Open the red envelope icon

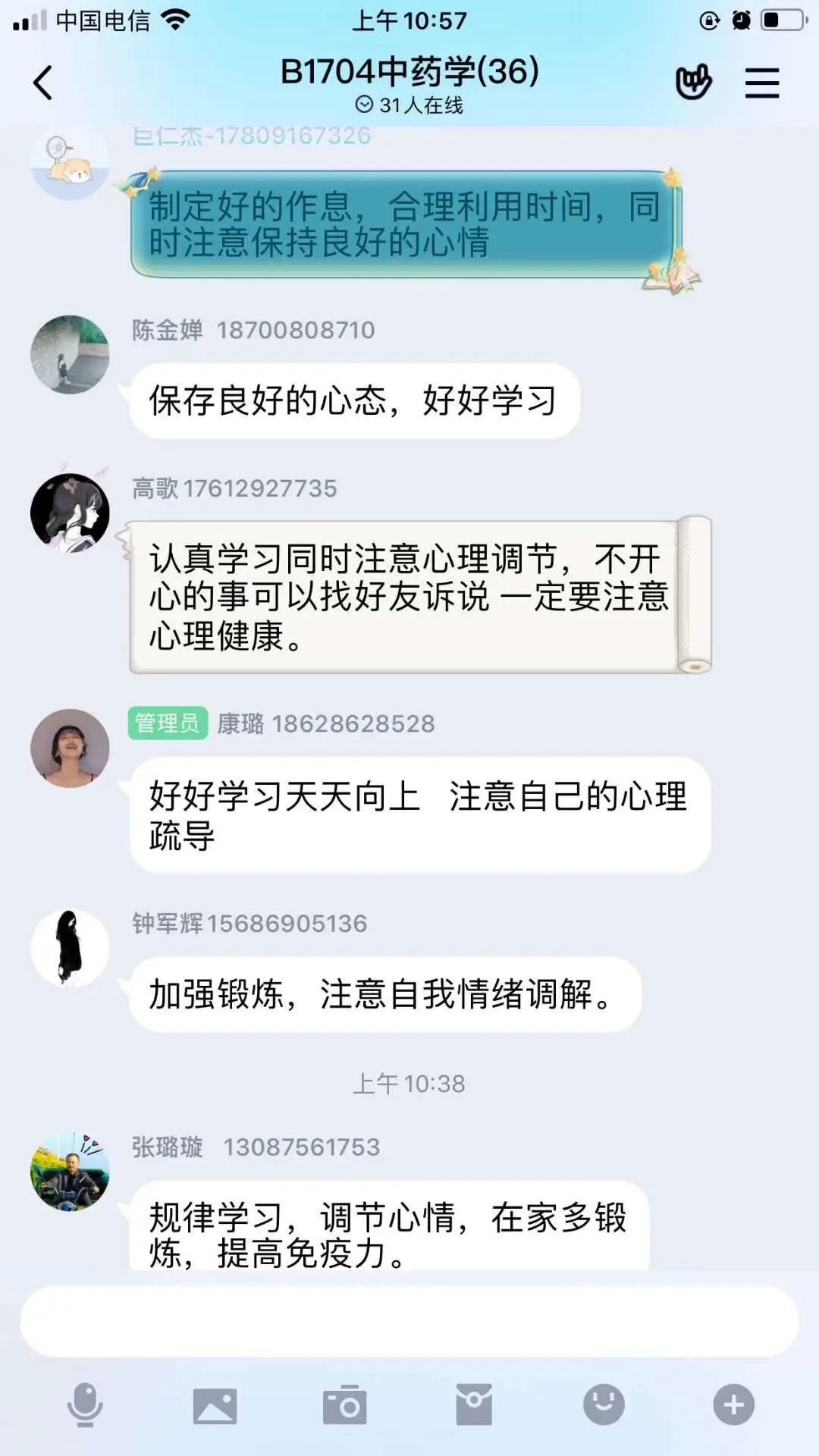[474, 1404]
